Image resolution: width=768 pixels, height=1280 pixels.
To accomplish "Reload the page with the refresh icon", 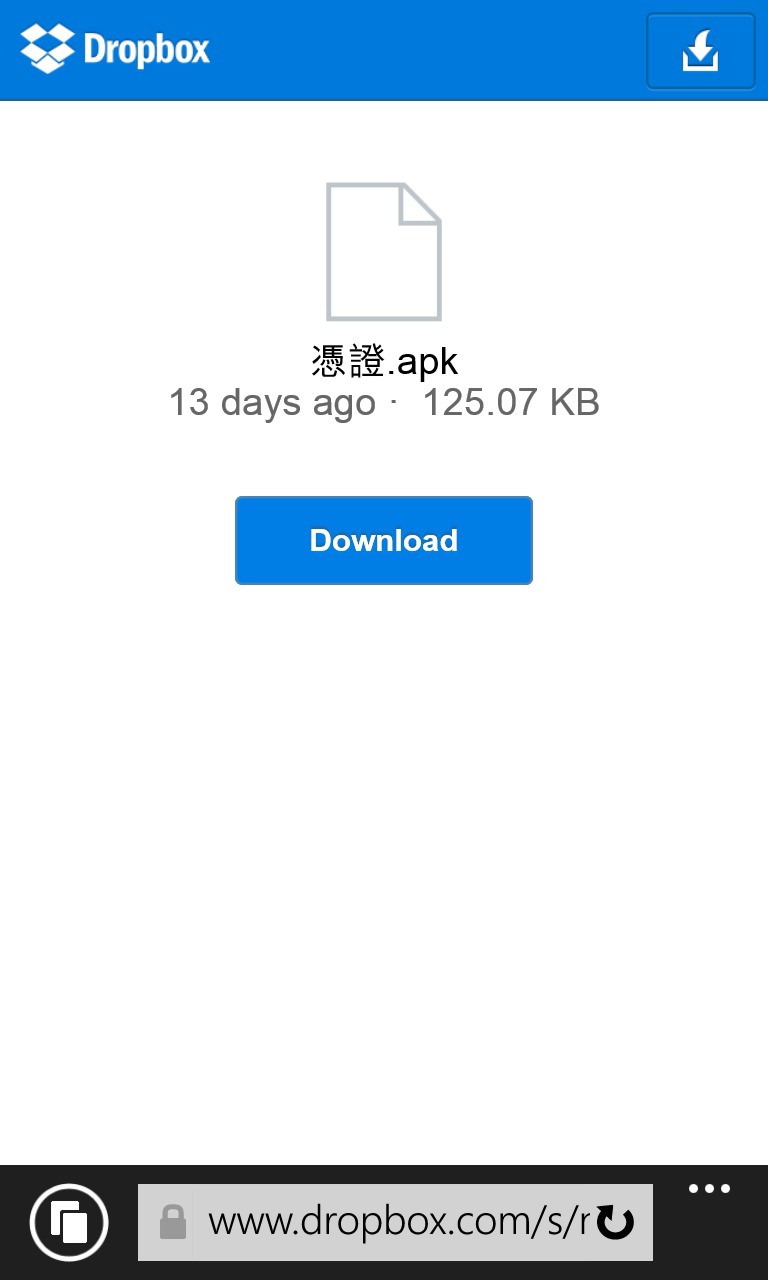I will pos(615,1222).
